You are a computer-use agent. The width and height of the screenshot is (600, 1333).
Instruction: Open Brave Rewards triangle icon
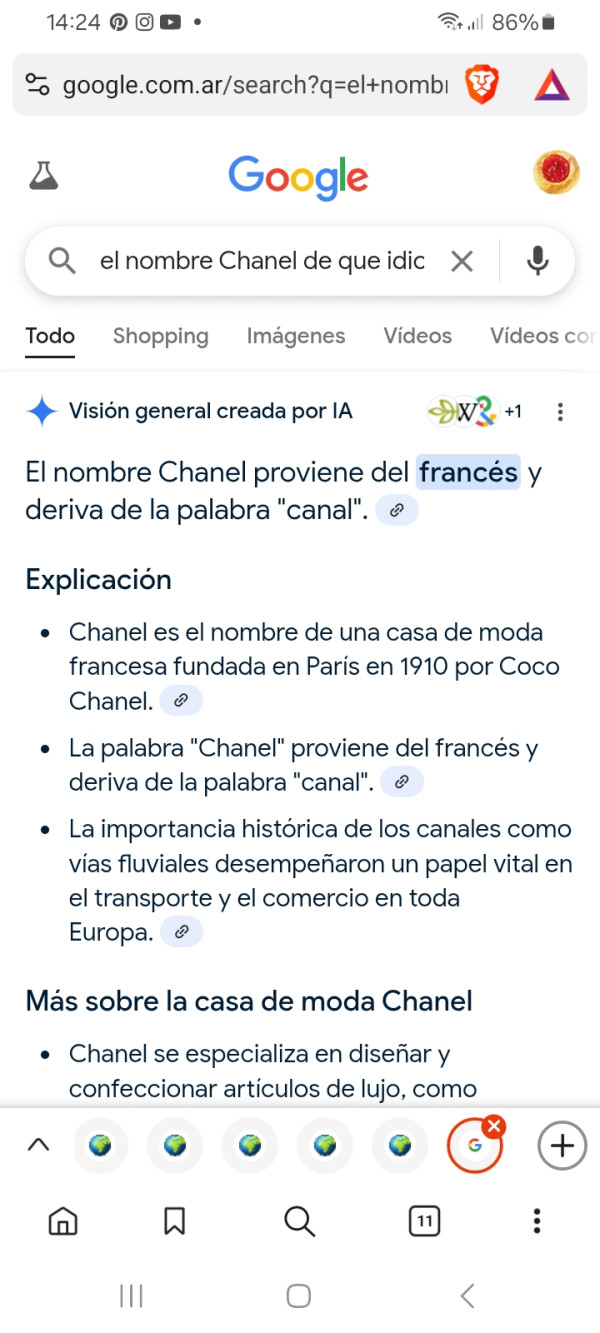551,86
